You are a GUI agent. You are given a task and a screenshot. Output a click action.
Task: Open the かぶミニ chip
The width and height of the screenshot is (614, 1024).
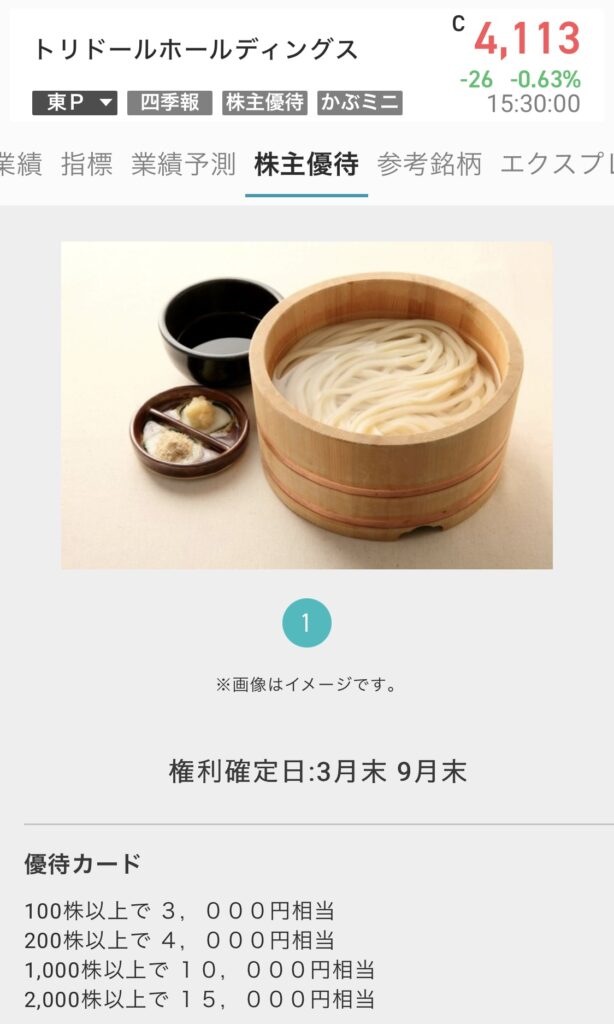tap(359, 102)
